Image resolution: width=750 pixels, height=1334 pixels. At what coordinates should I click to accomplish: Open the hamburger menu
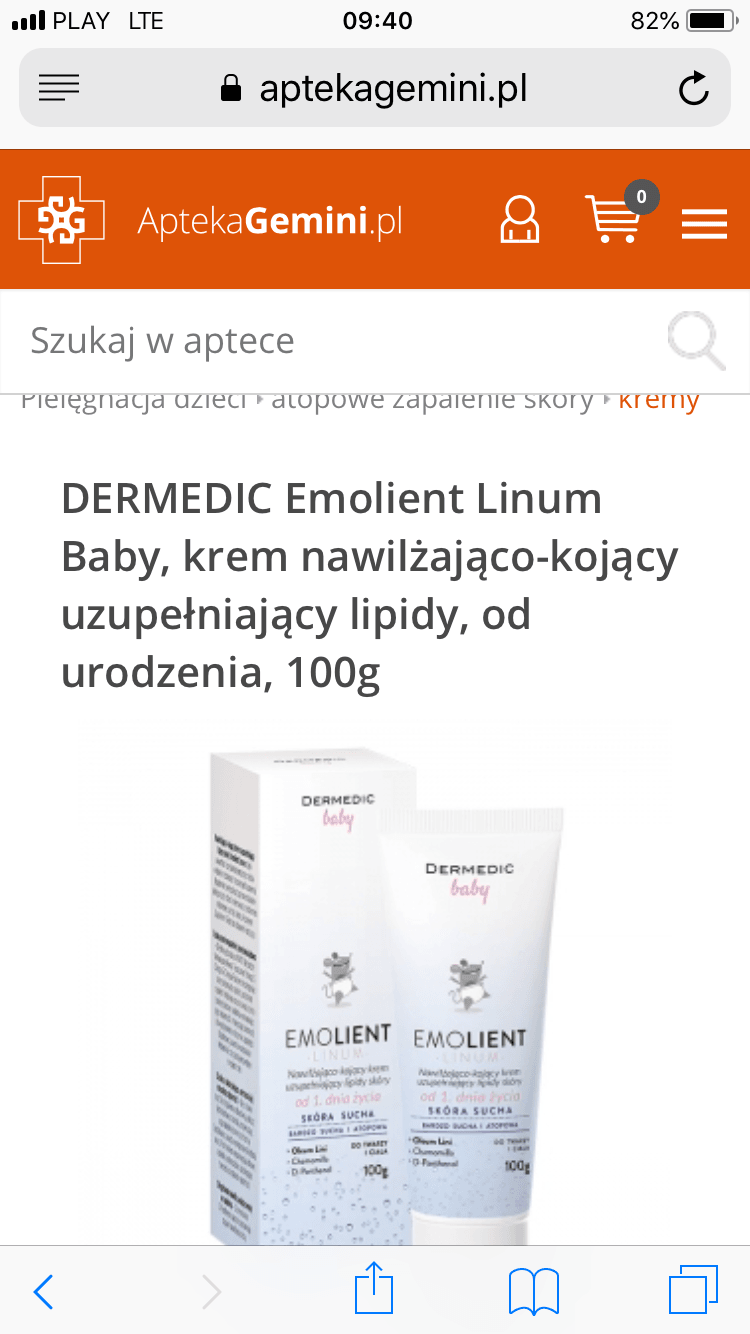pyautogui.click(x=704, y=222)
